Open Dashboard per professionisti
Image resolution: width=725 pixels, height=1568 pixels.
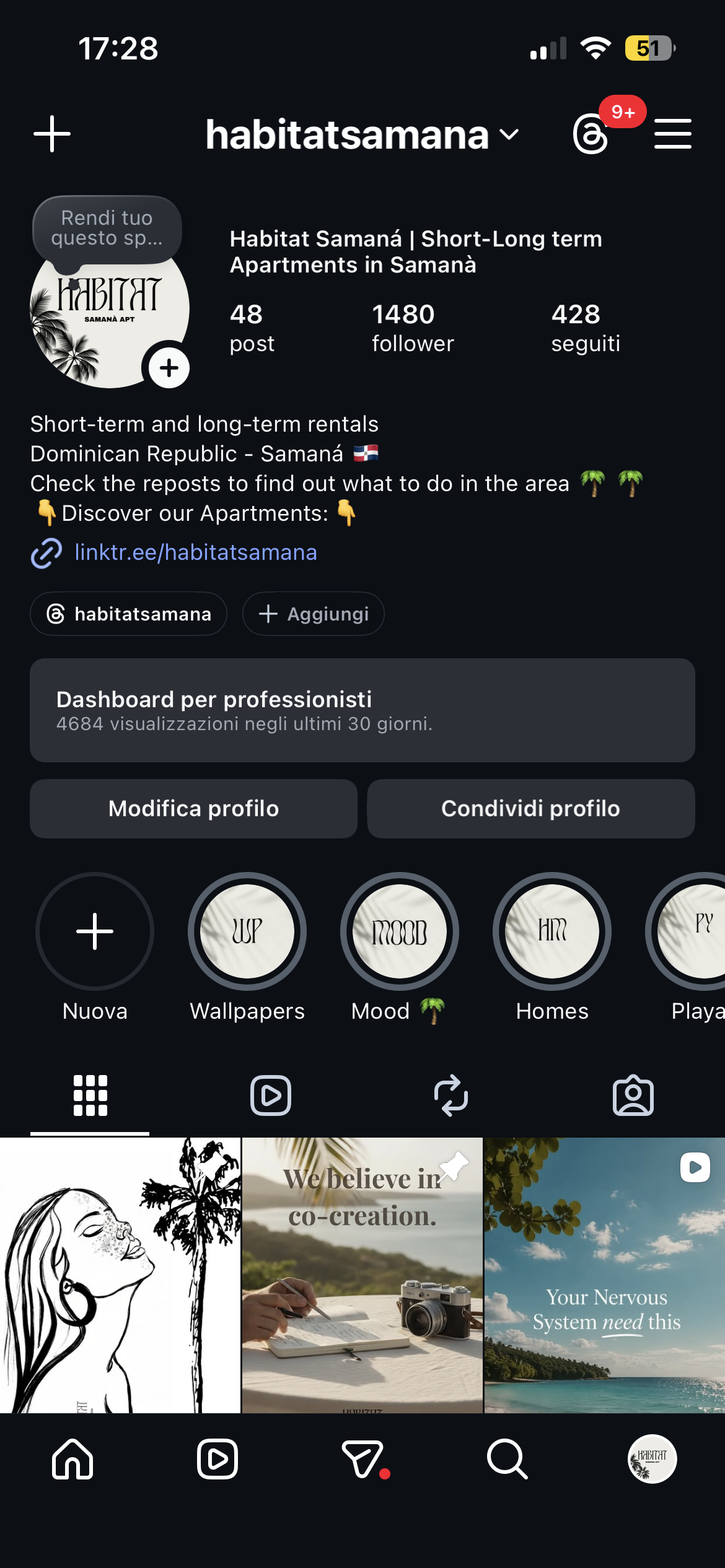[x=362, y=710]
